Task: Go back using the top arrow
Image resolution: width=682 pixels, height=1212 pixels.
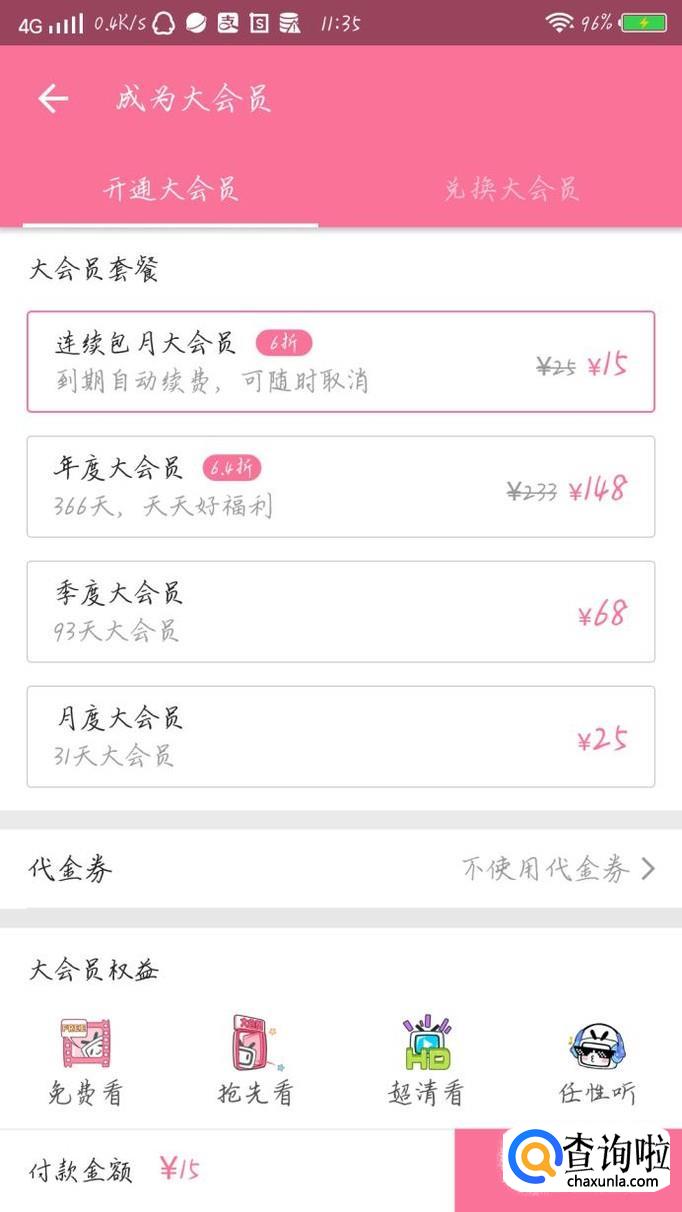Action: (x=53, y=98)
